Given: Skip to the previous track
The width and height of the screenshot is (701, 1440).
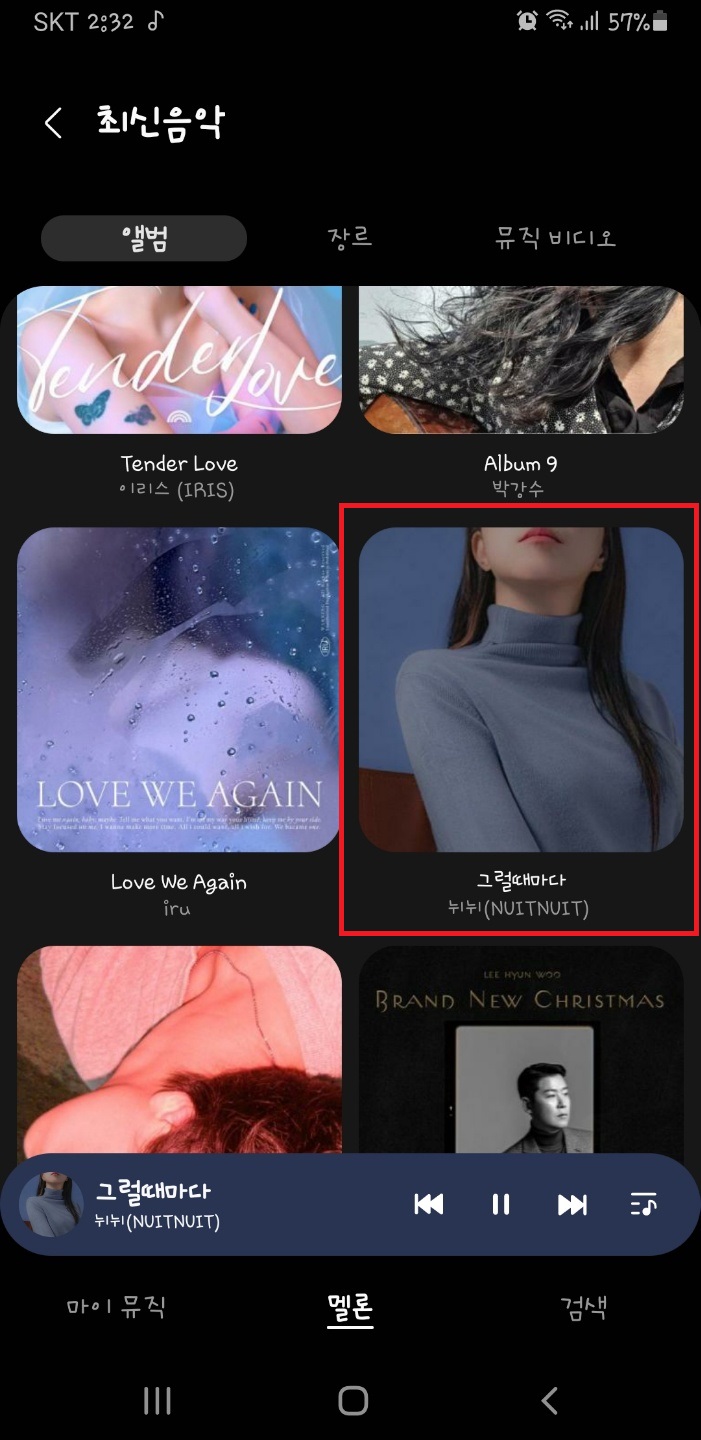Looking at the screenshot, I should (429, 1204).
